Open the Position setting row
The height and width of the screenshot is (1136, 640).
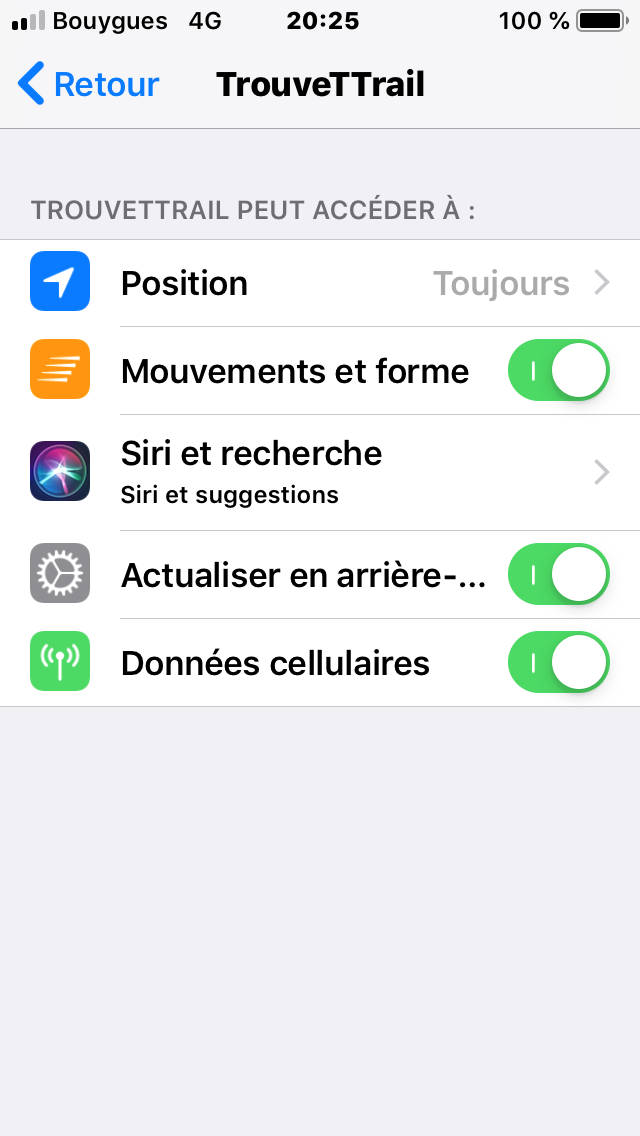[x=320, y=283]
